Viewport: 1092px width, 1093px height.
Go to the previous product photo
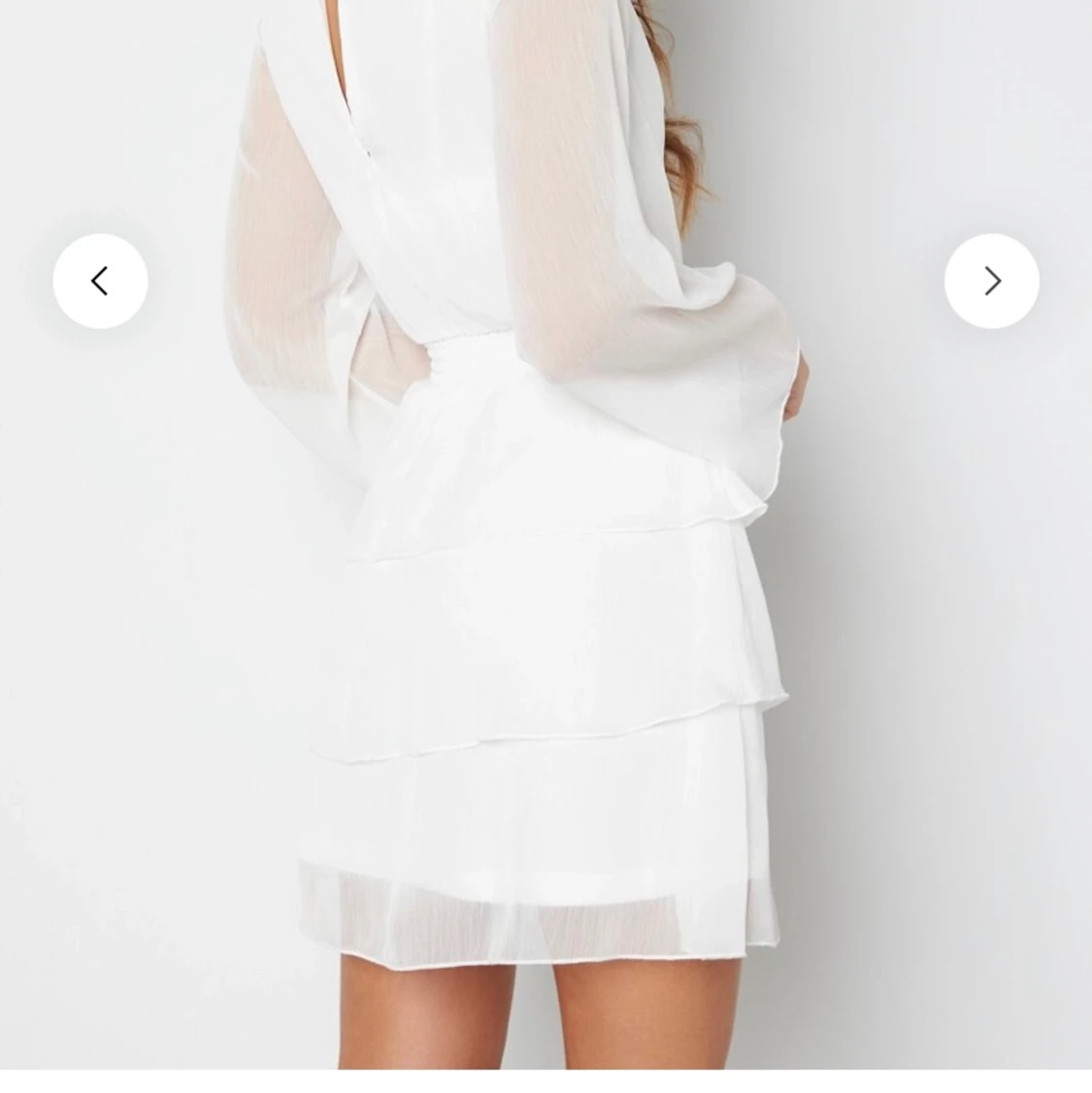(100, 281)
